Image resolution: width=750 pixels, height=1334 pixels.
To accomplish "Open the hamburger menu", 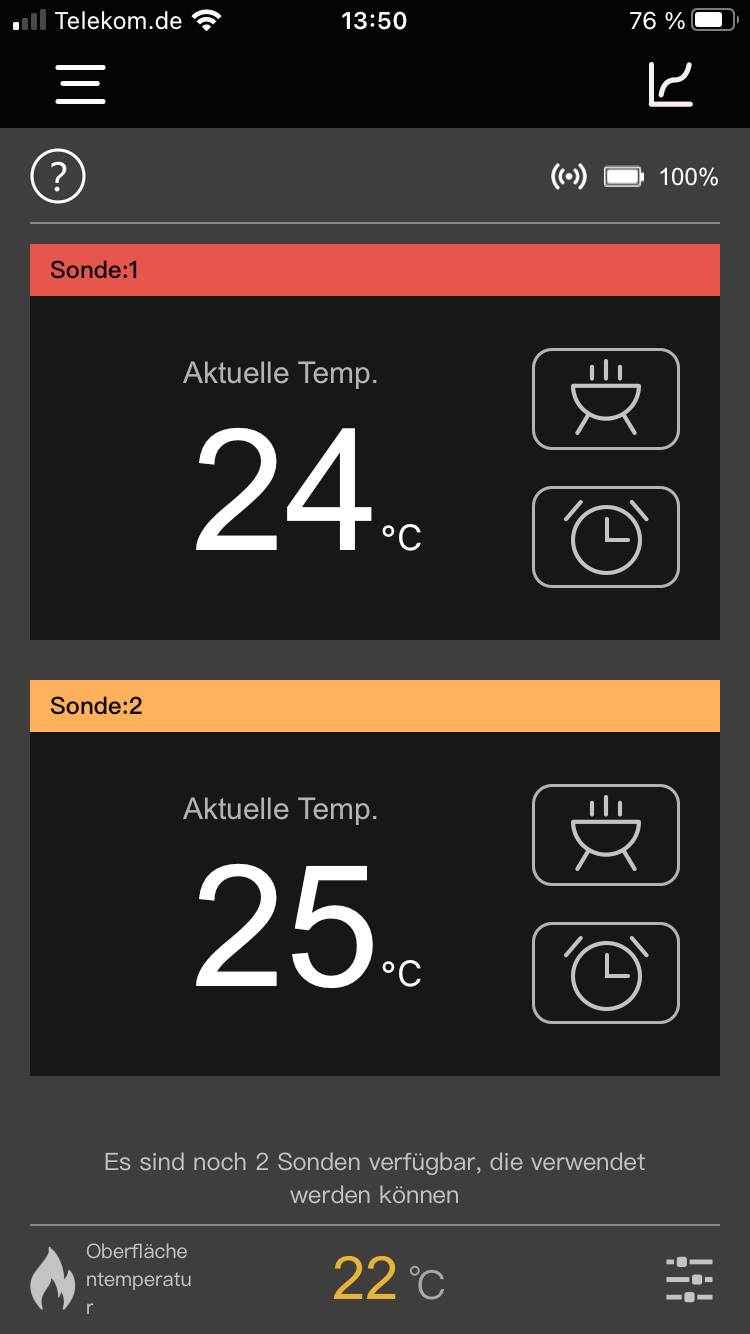I will (81, 84).
